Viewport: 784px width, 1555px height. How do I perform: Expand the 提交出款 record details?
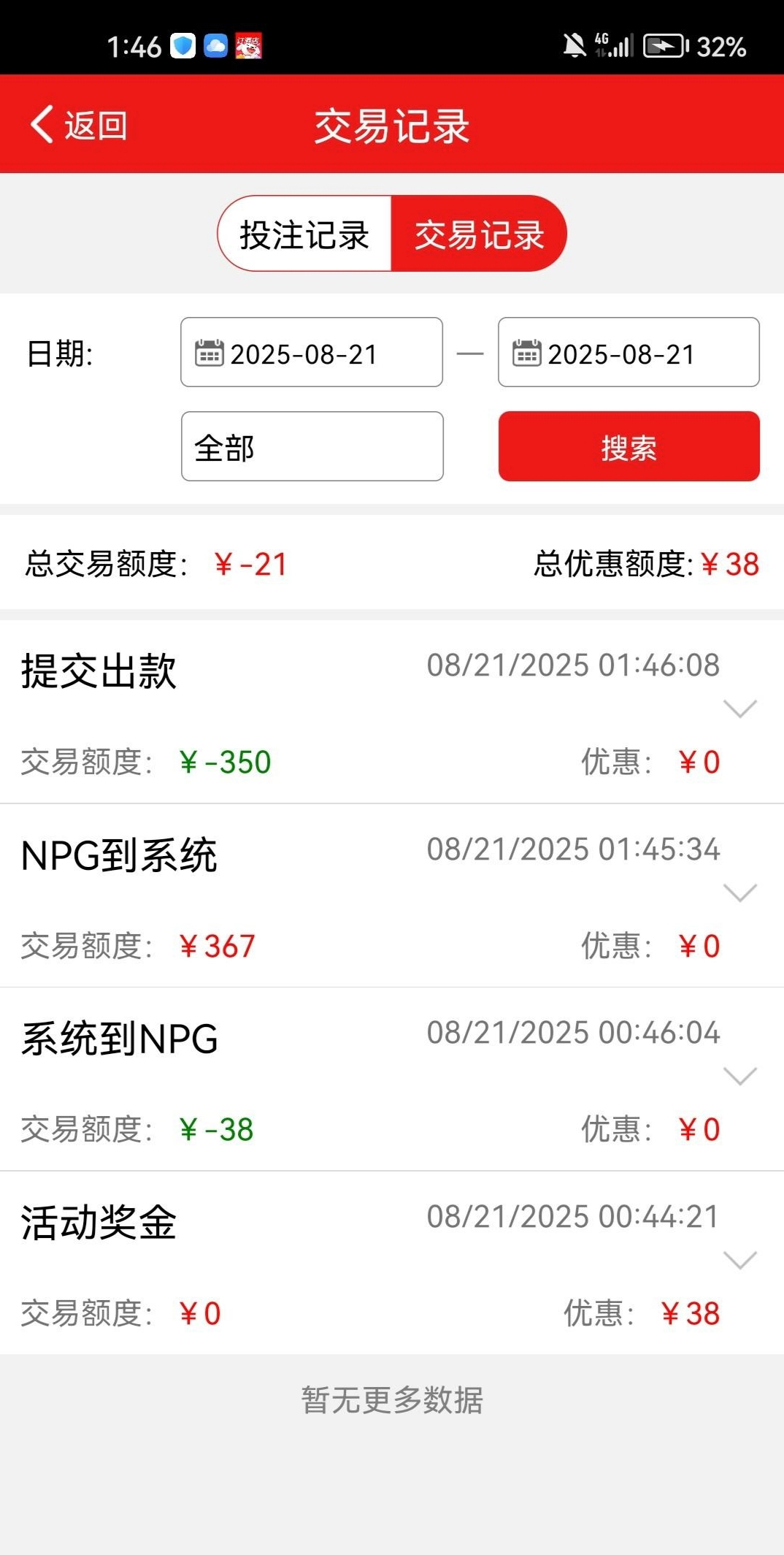pyautogui.click(x=739, y=708)
